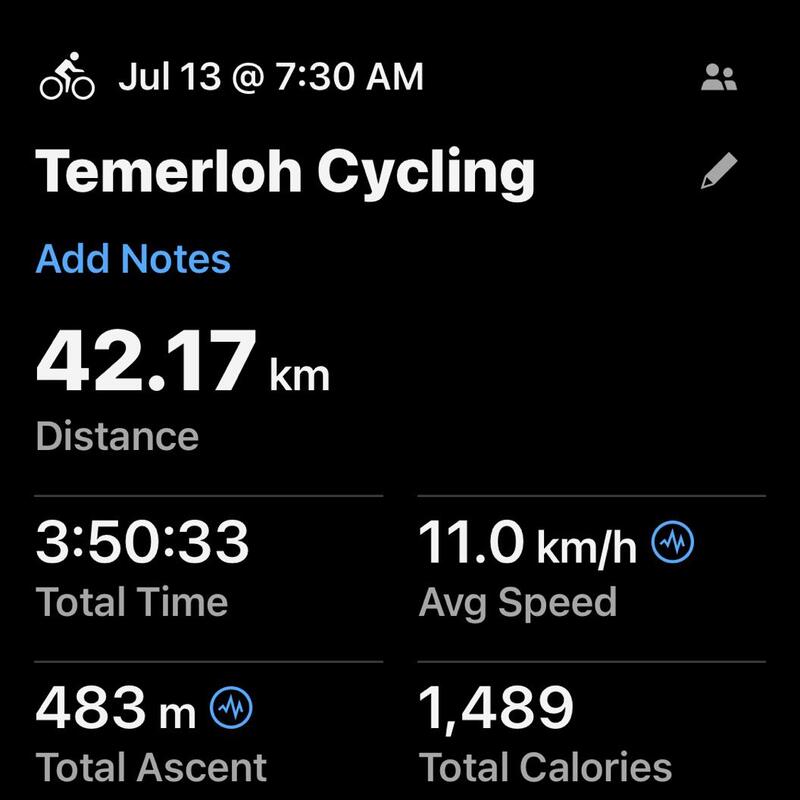Edit the activity name with the pencil
This screenshot has width=800, height=800.
pyautogui.click(x=719, y=172)
